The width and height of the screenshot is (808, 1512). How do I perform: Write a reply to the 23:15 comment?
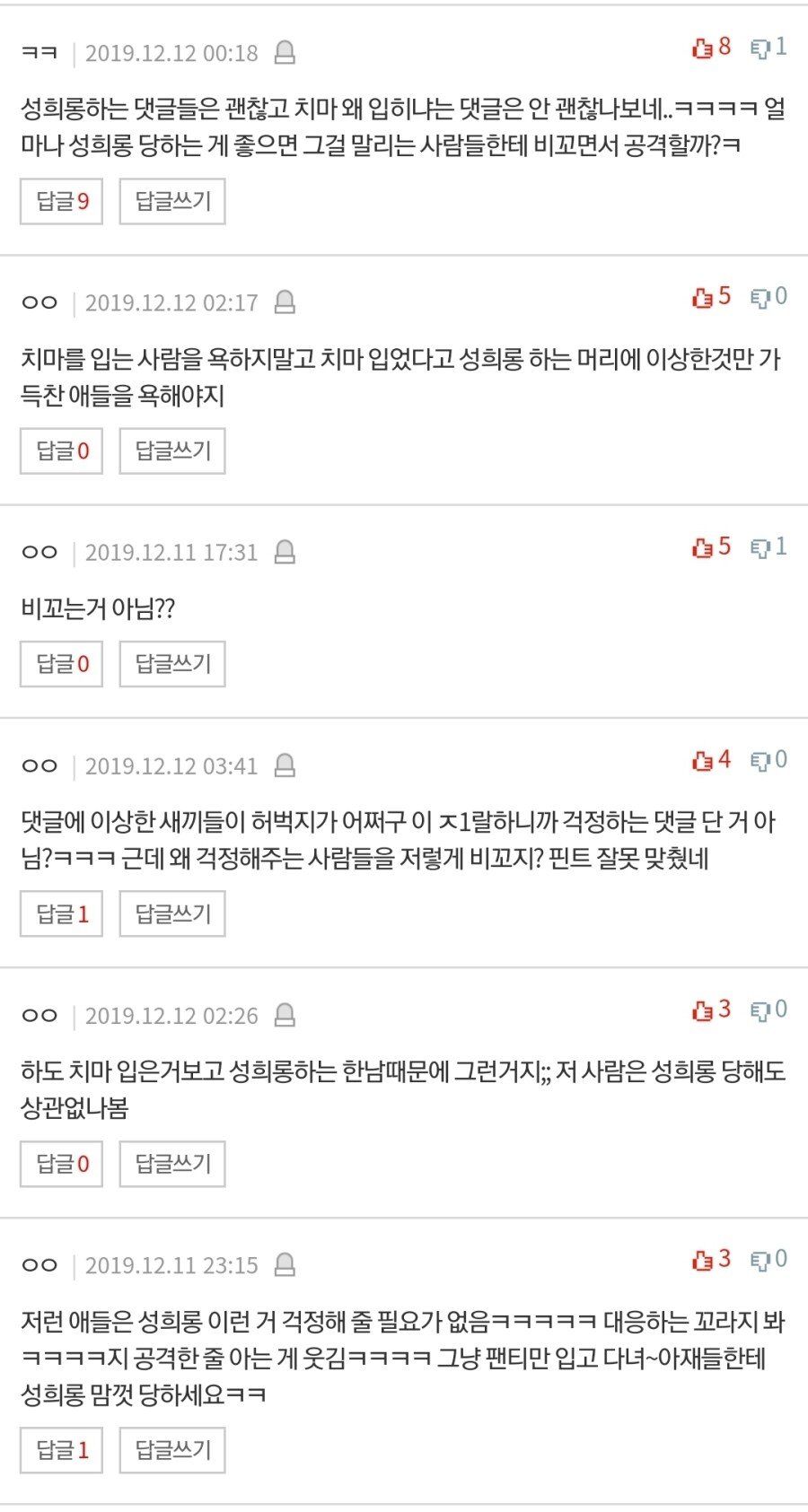click(x=172, y=1450)
